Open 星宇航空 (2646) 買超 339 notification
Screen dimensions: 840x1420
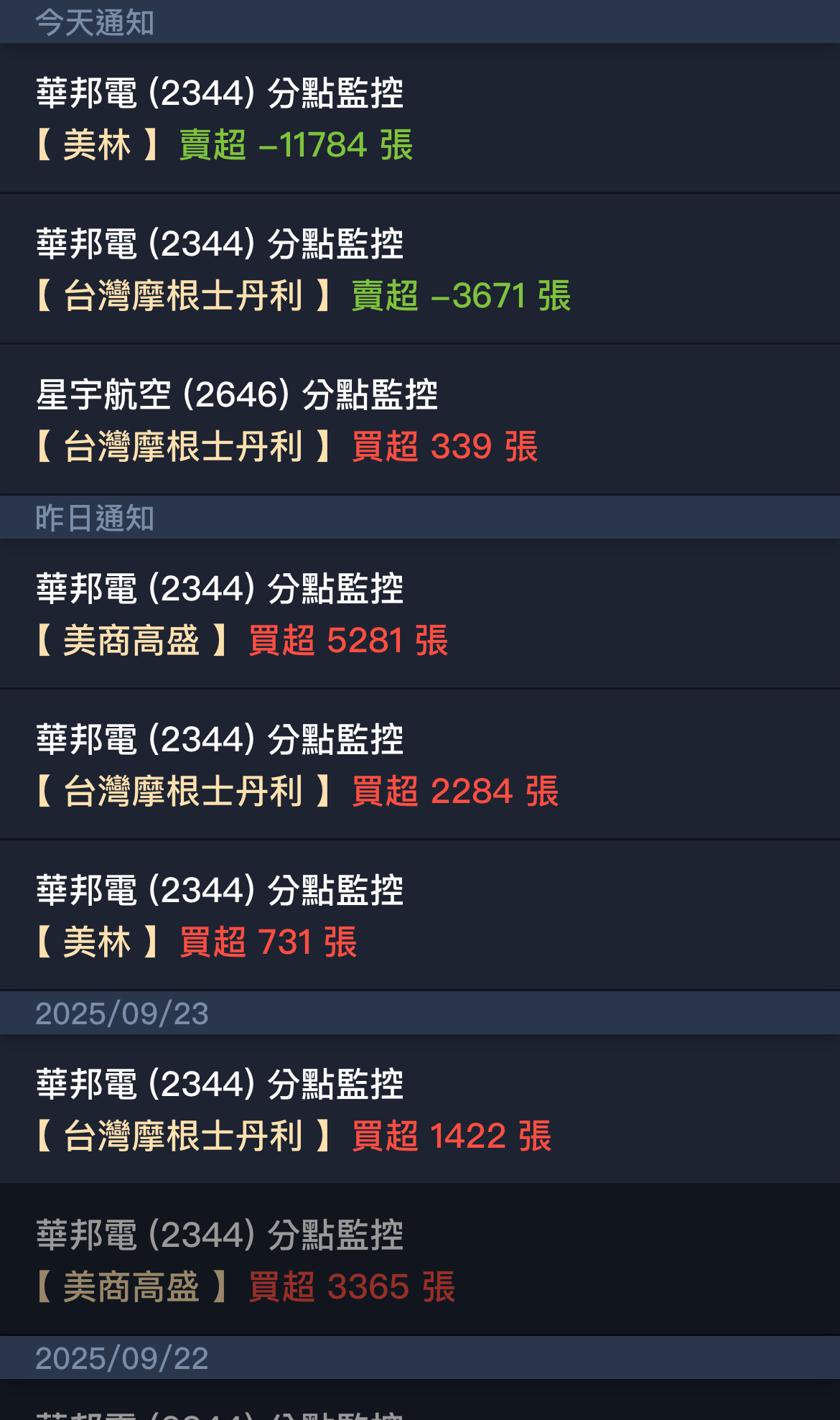pos(420,420)
